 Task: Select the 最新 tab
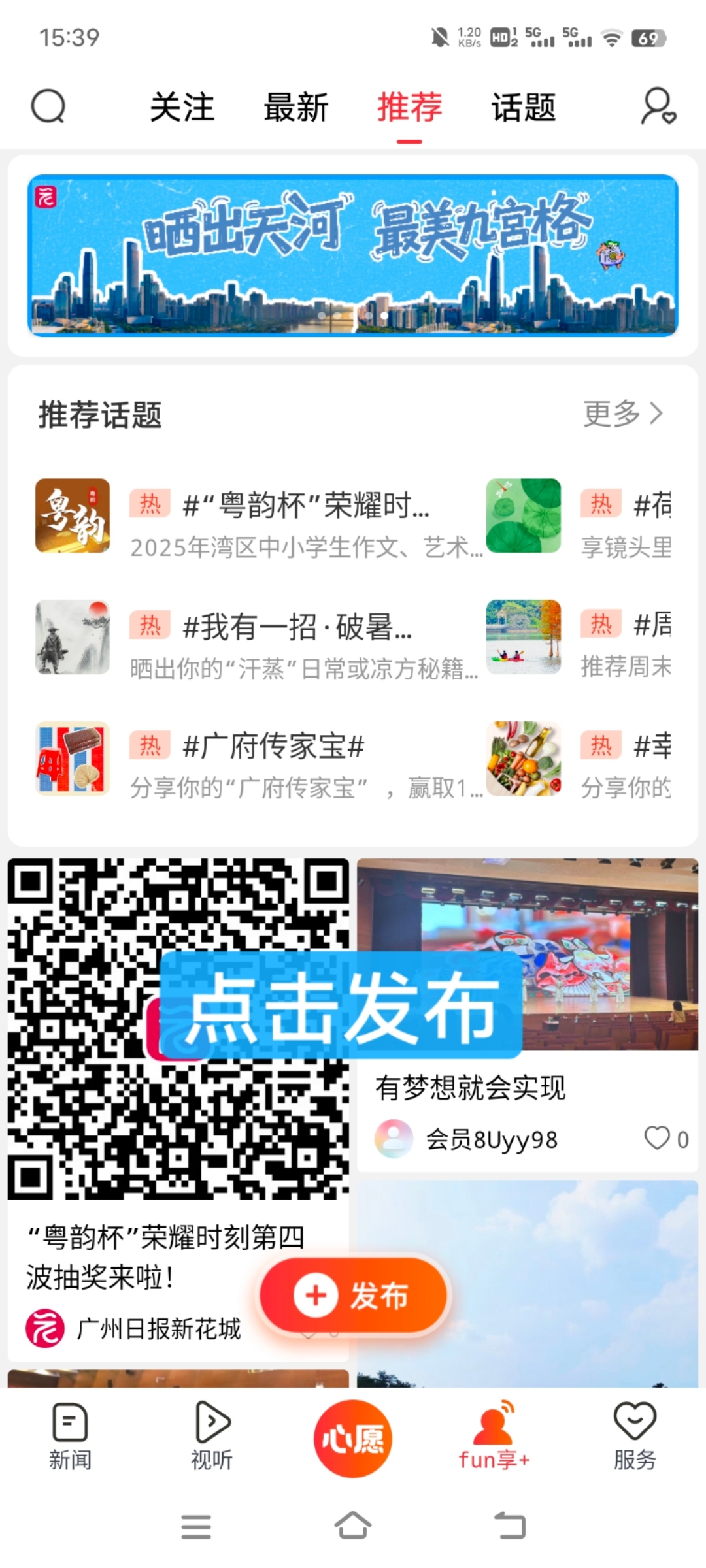click(295, 106)
